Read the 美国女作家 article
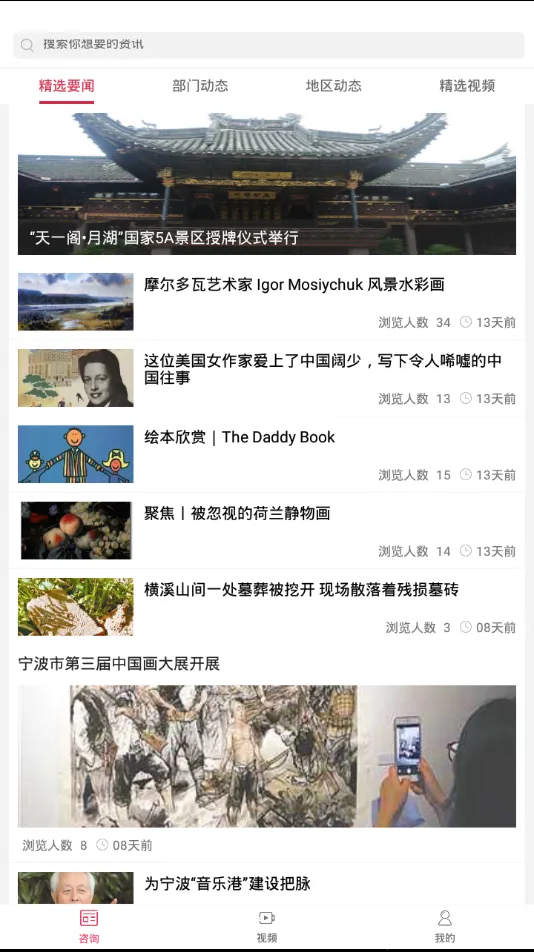Viewport: 534px width, 952px height. pyautogui.click(x=267, y=378)
